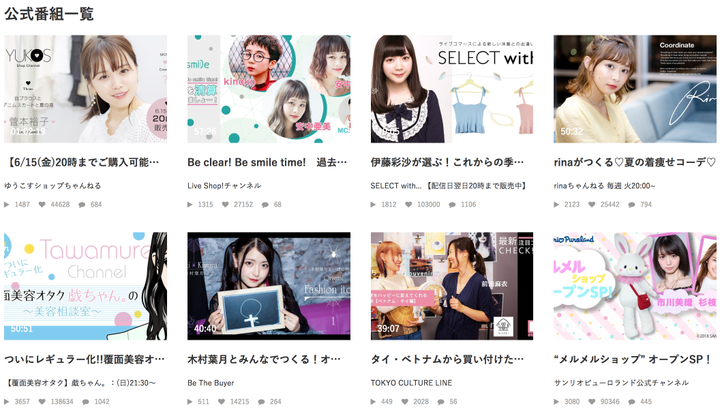This screenshot has width=720, height=412.
Task: Visit the rinaちゃんねる channel page
Action: pyautogui.click(x=605, y=185)
